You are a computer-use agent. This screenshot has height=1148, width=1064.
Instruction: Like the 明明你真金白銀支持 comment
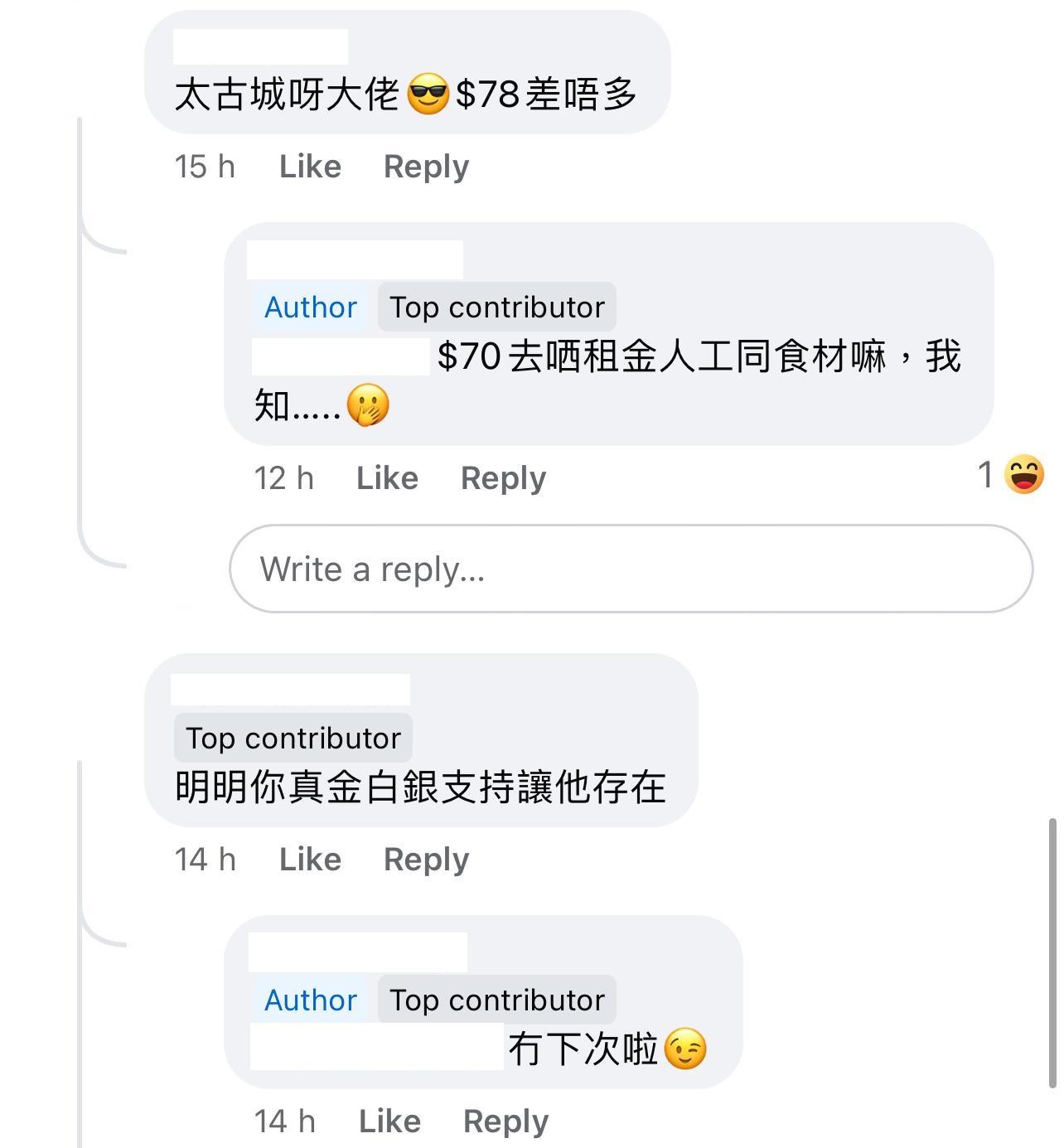click(310, 860)
